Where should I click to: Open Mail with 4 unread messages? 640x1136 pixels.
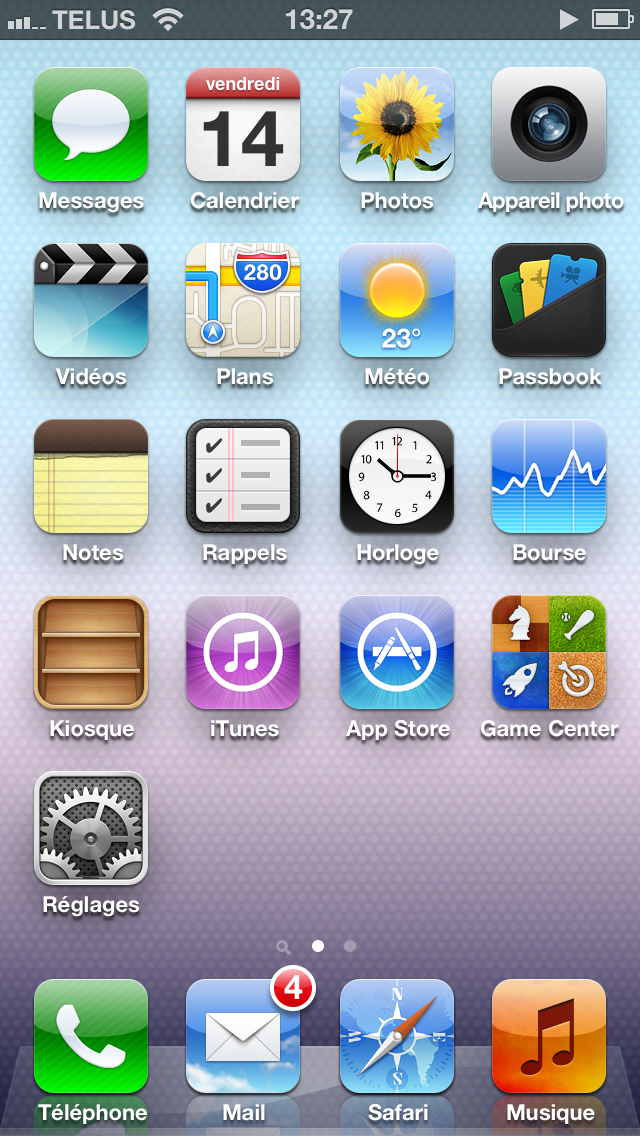pyautogui.click(x=243, y=1037)
